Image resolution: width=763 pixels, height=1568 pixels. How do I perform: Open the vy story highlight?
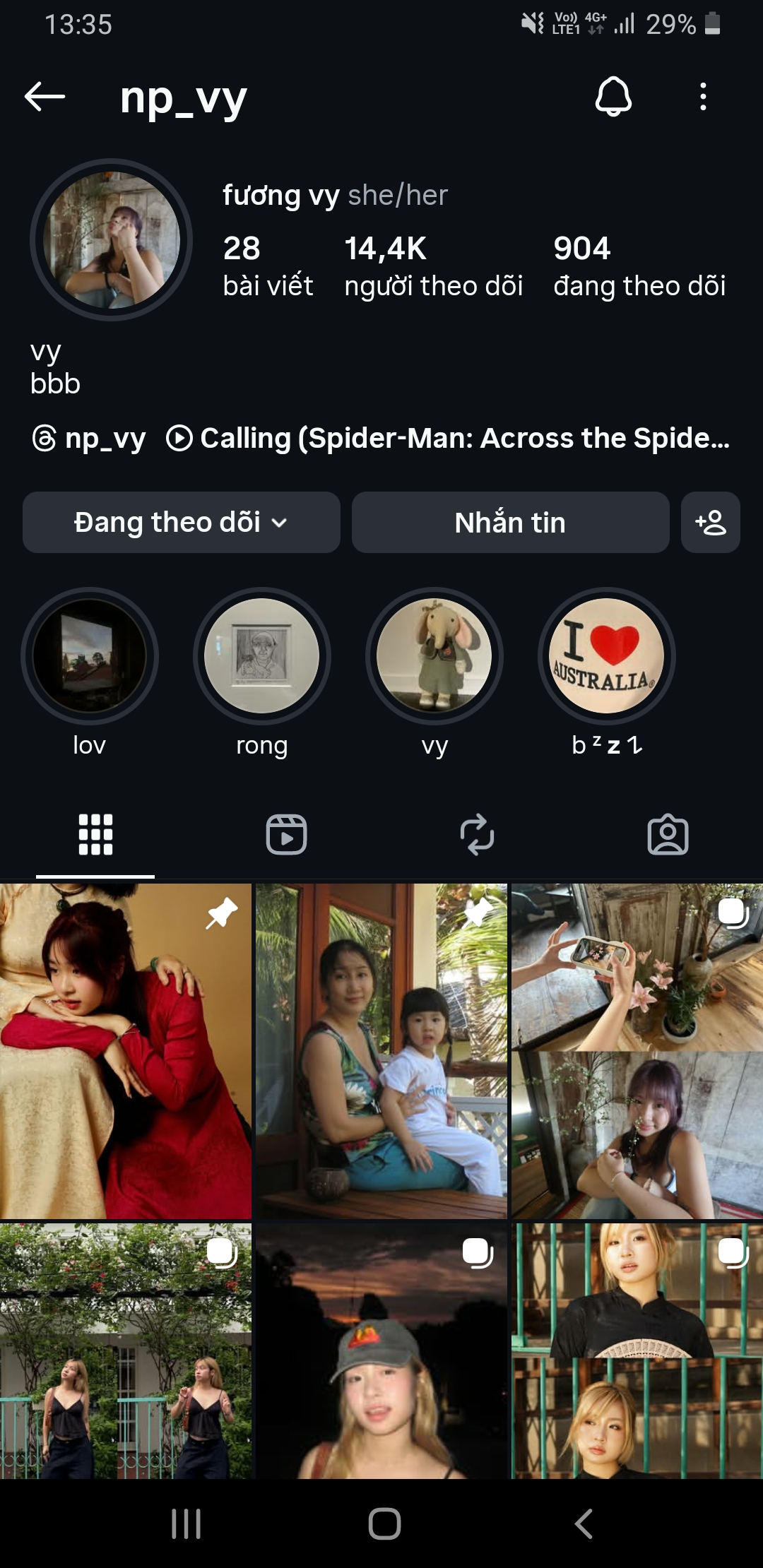coord(434,656)
